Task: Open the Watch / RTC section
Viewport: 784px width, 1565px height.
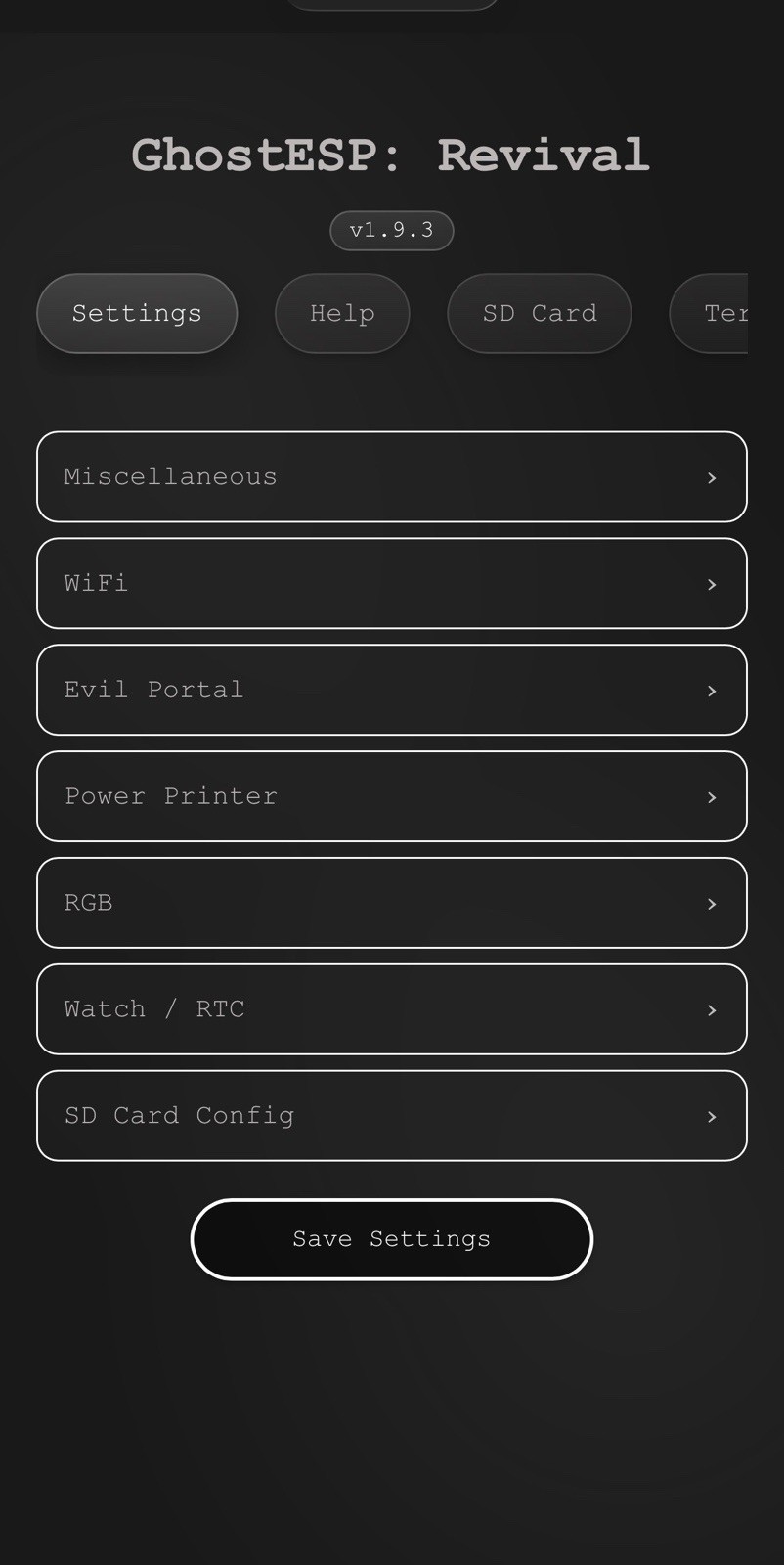Action: pyautogui.click(x=391, y=1009)
